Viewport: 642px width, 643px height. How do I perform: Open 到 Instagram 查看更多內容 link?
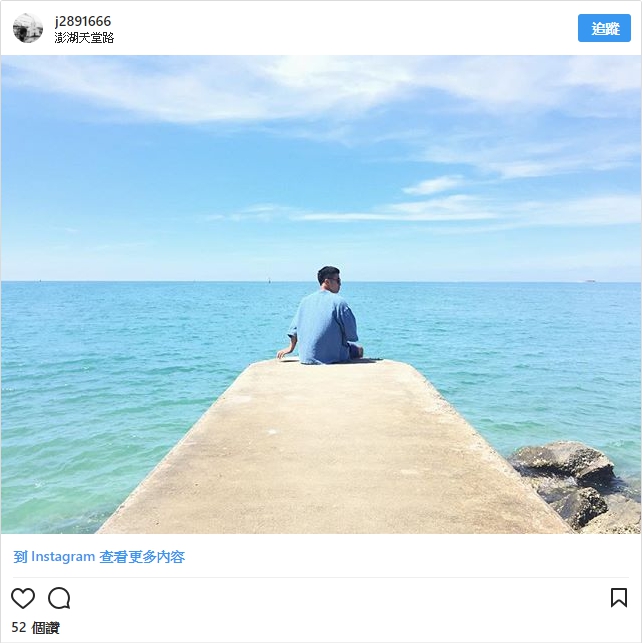pos(99,557)
